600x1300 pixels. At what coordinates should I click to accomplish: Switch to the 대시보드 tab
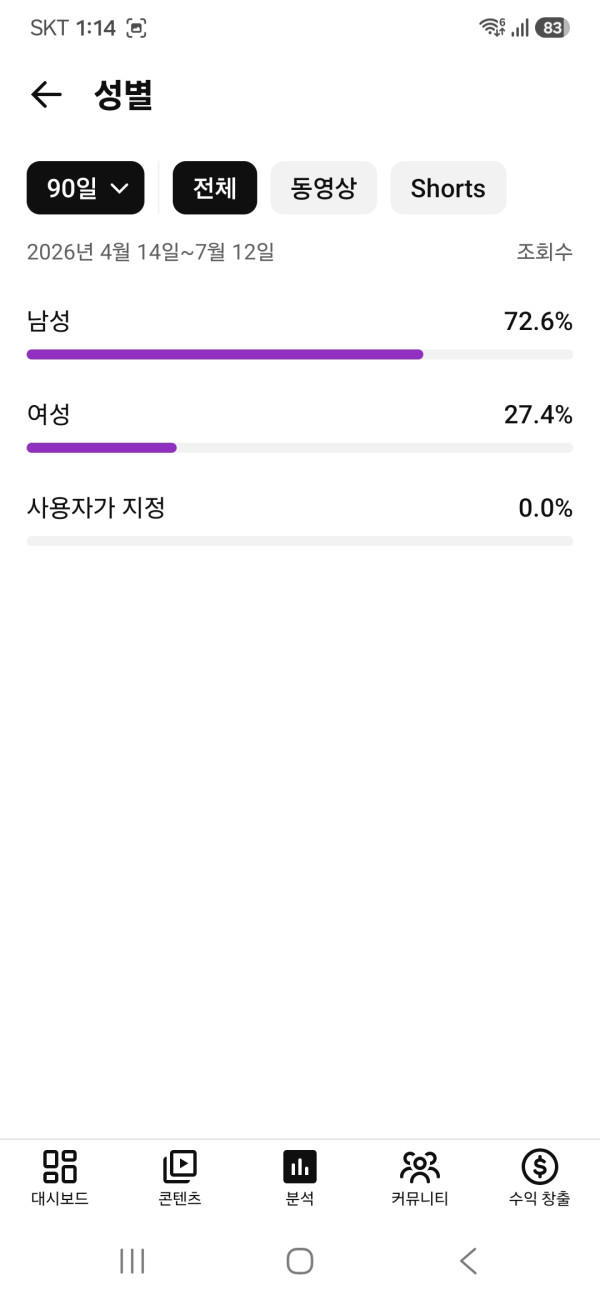tap(60, 1178)
